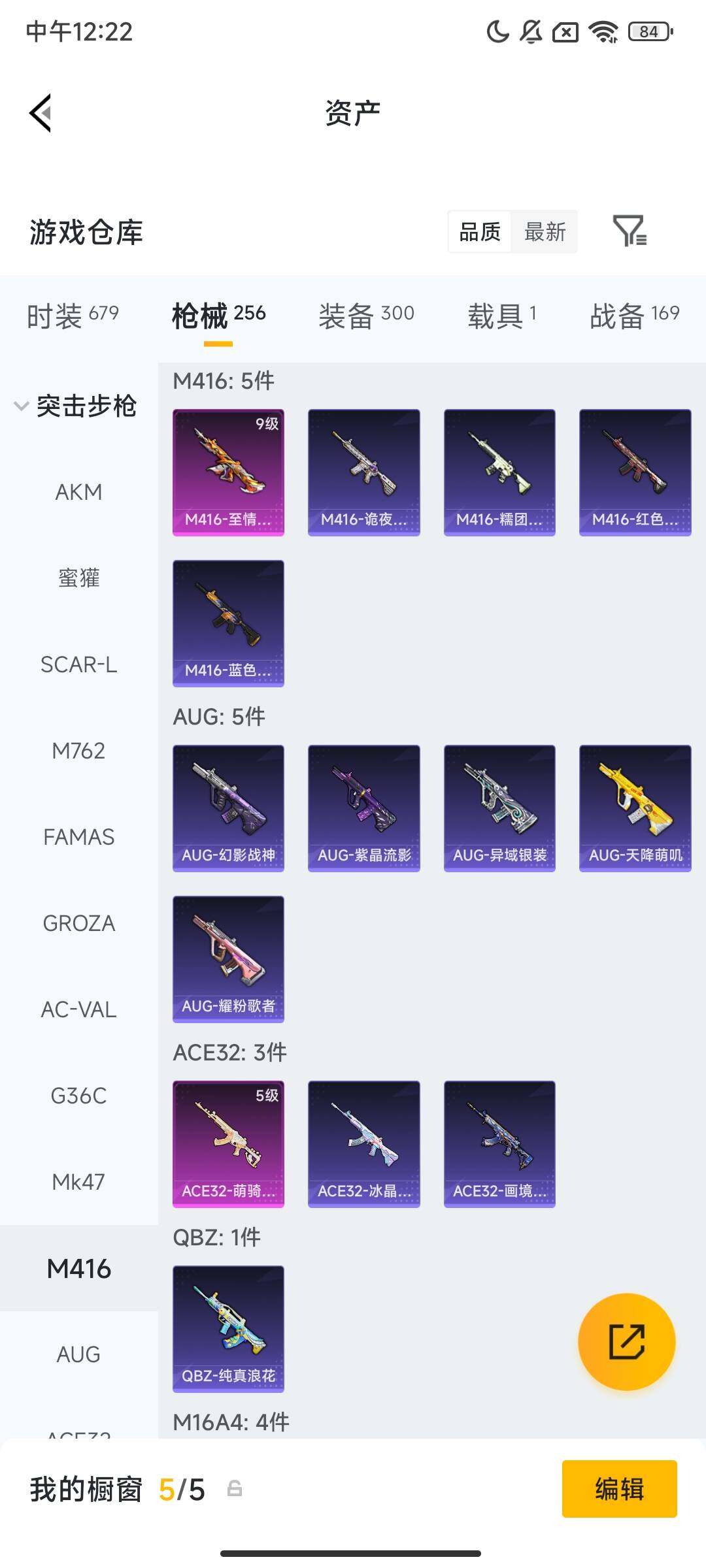Select AKM in the weapon sidebar
The image size is (706, 1568).
tap(78, 492)
